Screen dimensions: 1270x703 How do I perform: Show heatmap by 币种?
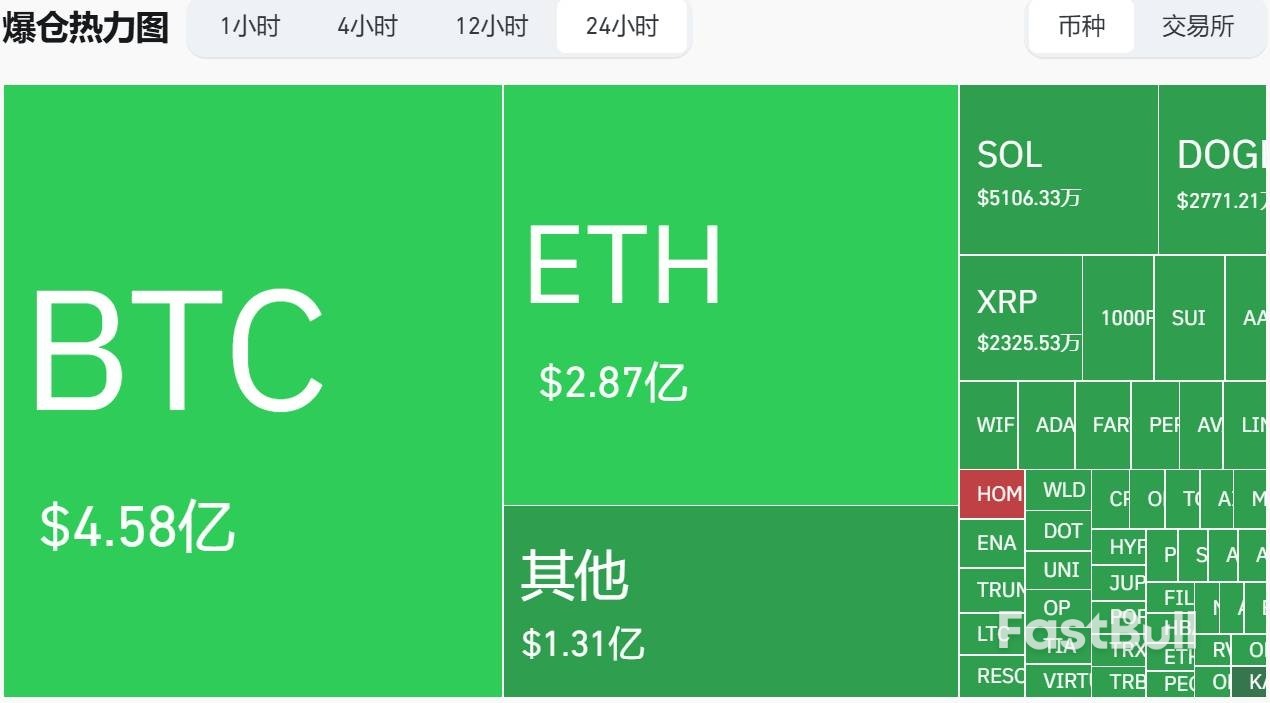[1081, 26]
